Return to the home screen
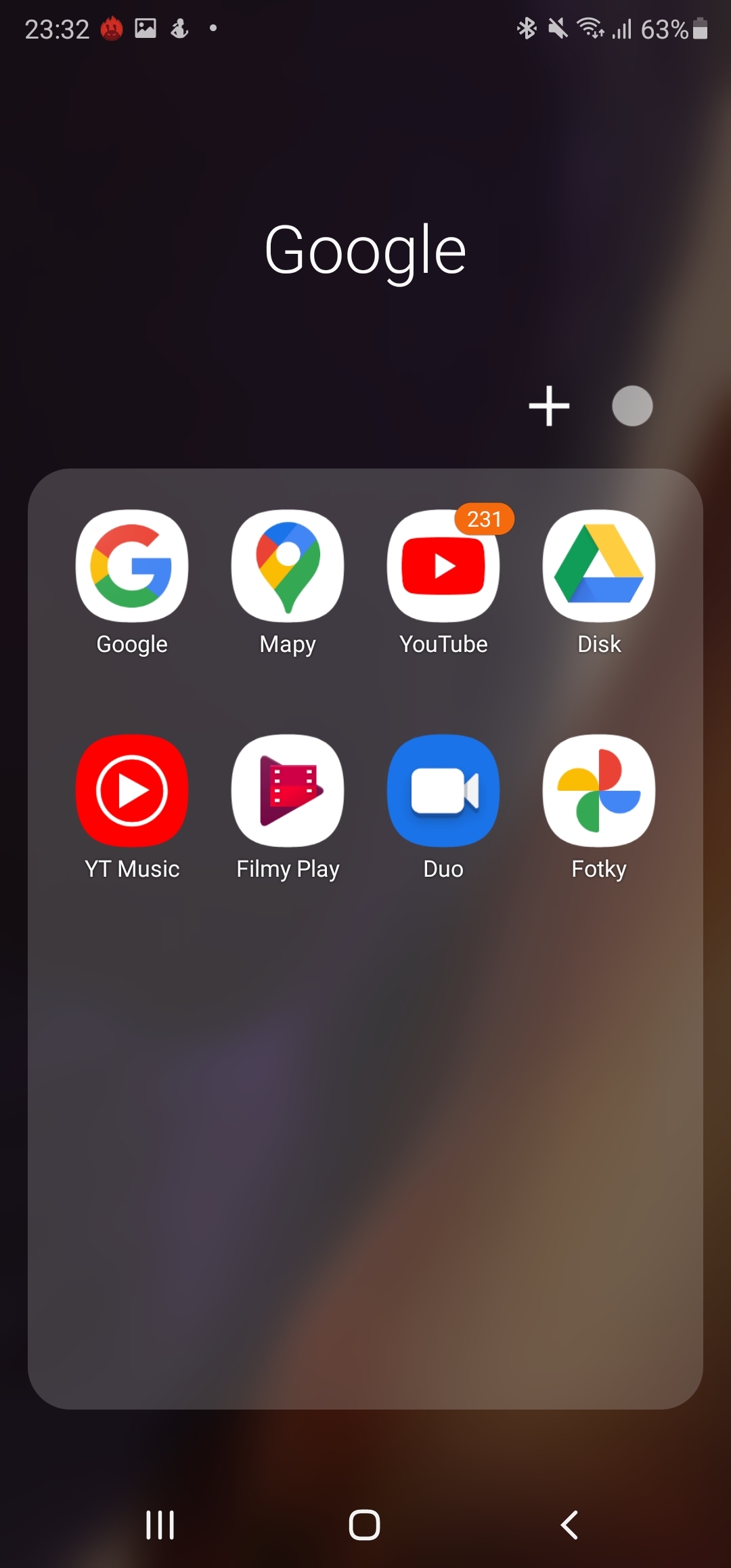 (x=364, y=1525)
